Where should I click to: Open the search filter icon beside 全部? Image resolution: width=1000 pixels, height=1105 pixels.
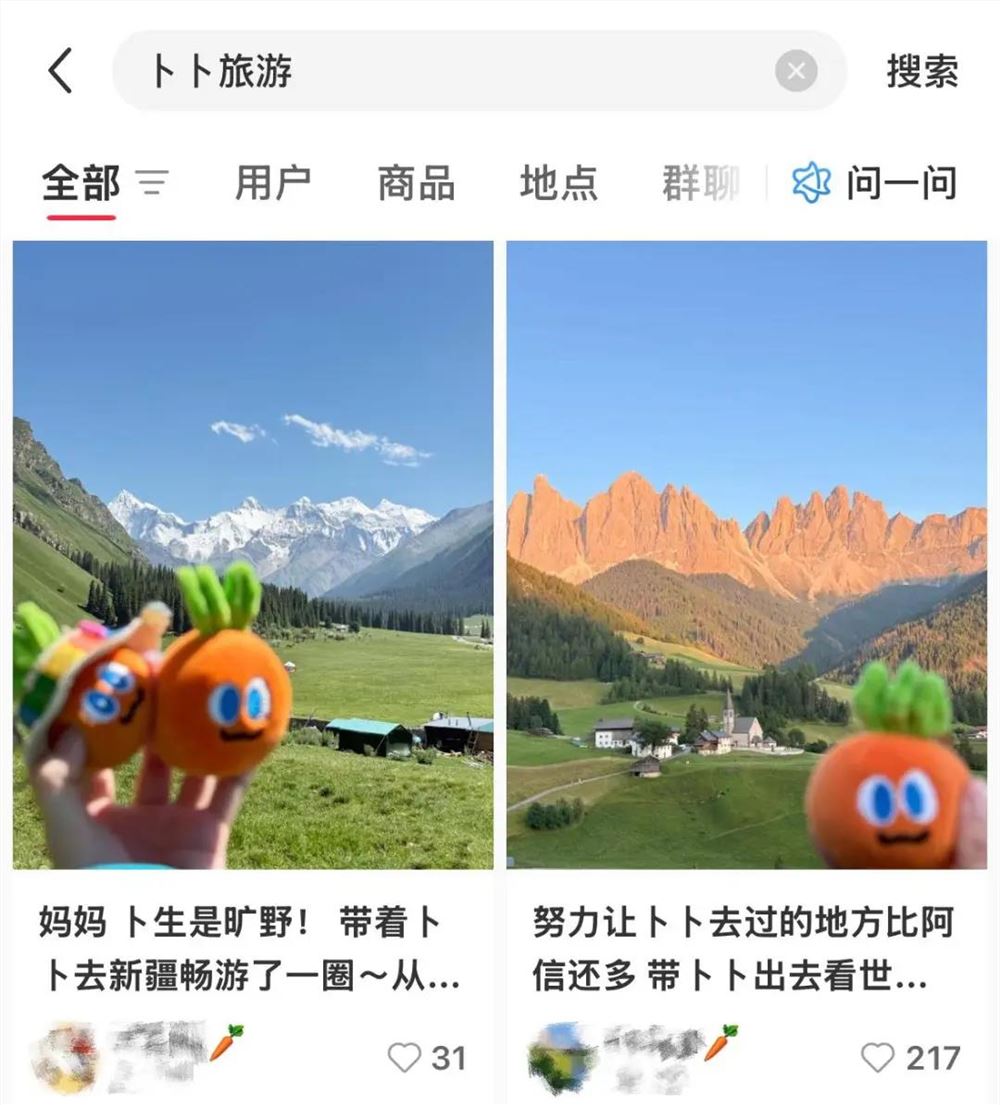pyautogui.click(x=153, y=183)
